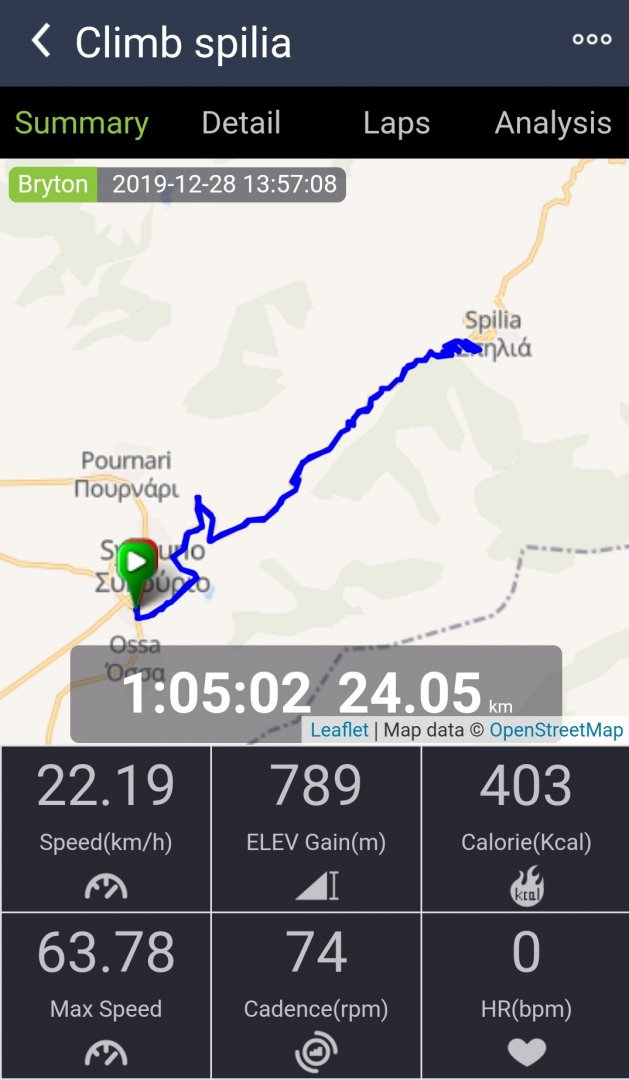
Task: View the Analysis tab
Action: coord(553,123)
